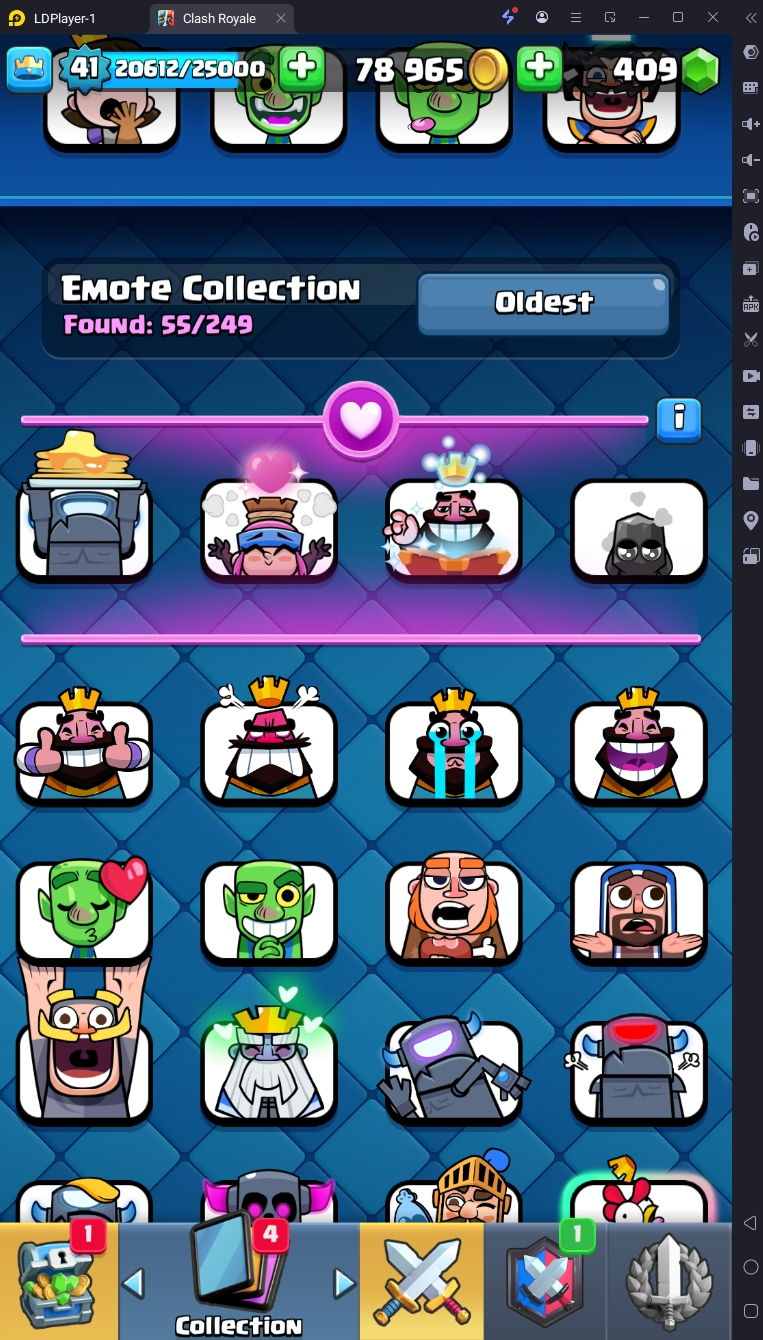This screenshot has height=1340, width=763.
Task: Select the crying King emote
Action: (x=454, y=751)
